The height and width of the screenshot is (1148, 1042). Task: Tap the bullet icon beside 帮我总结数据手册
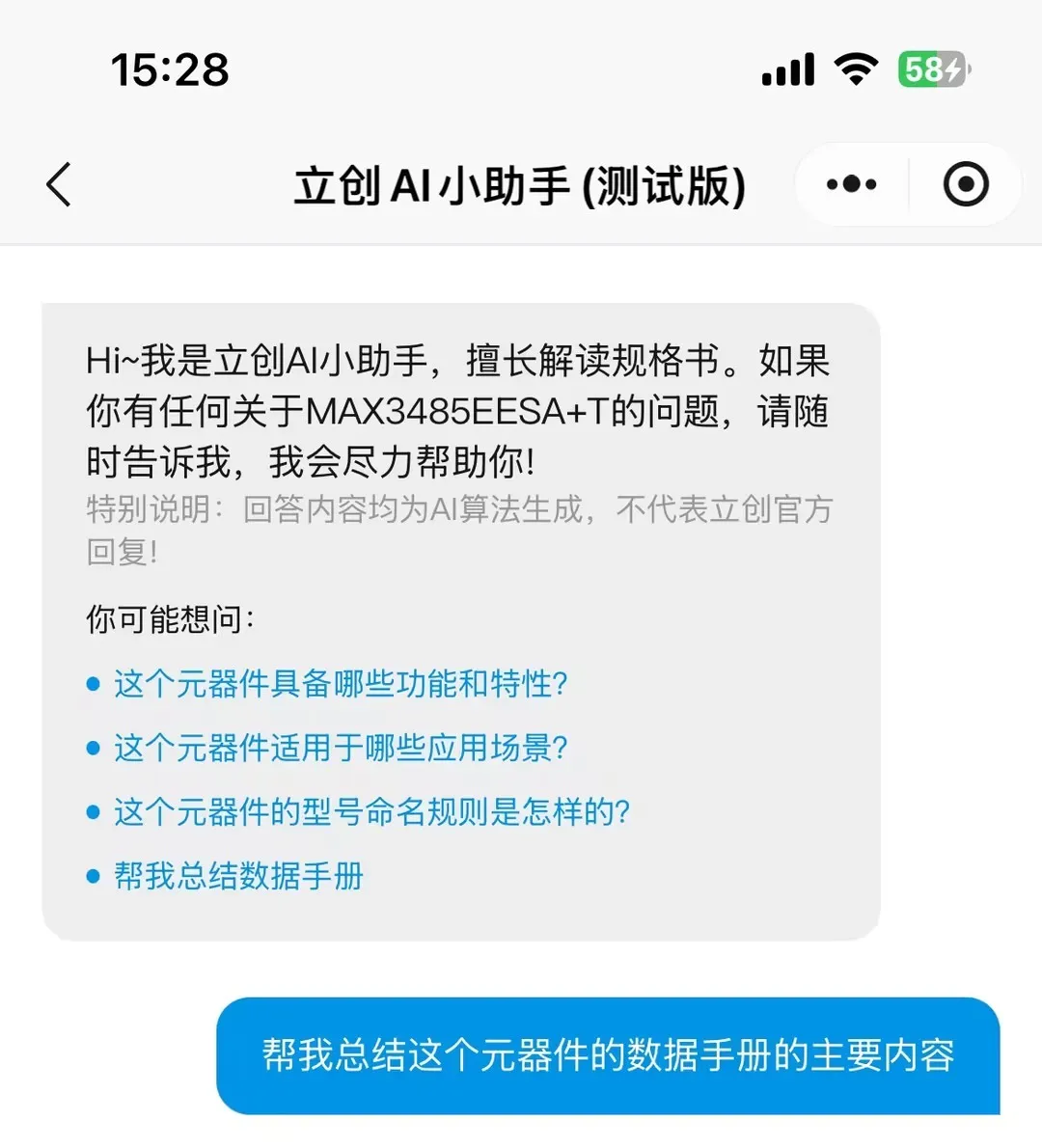92,875
